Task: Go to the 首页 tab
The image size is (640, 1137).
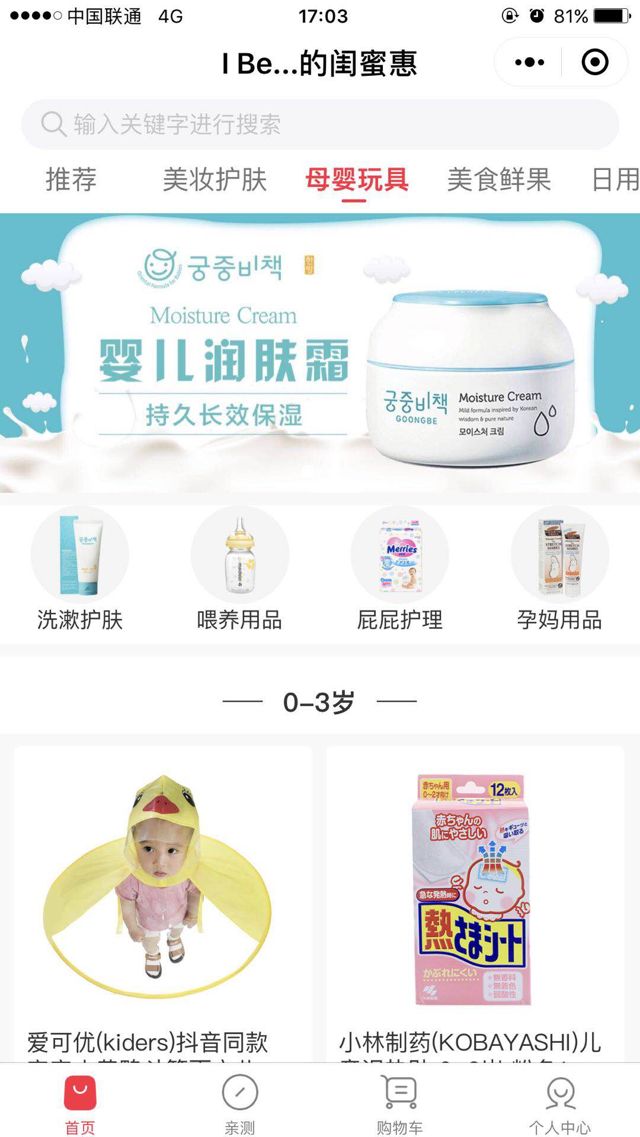Action: [80, 1104]
